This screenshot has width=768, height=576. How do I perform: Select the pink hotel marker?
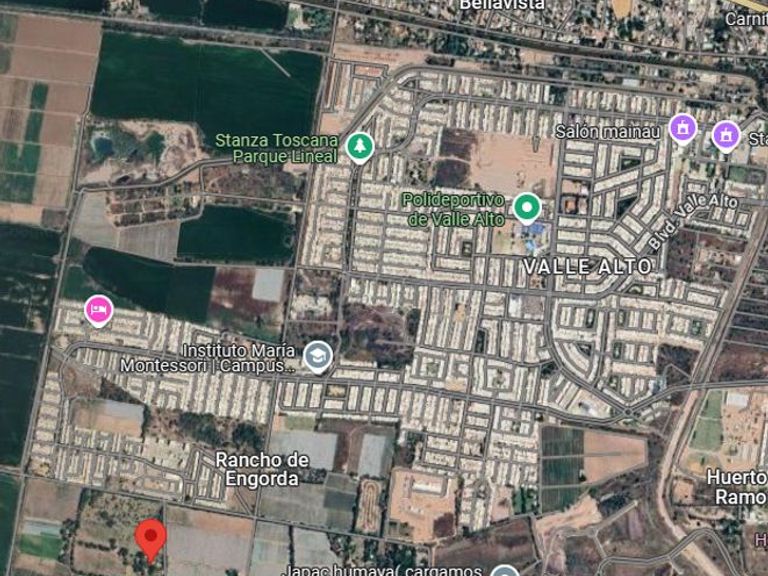click(98, 310)
